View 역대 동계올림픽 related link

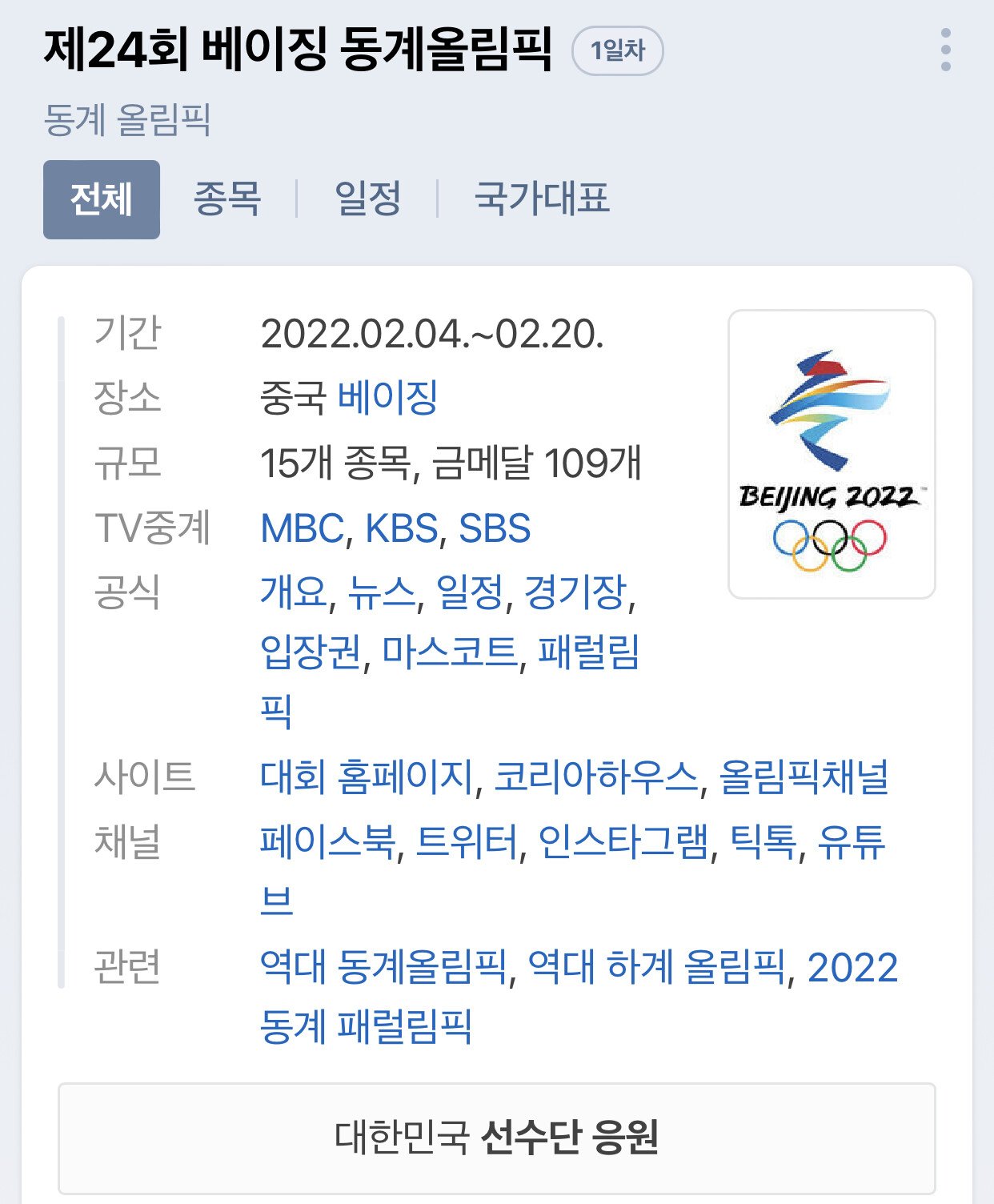[384, 967]
